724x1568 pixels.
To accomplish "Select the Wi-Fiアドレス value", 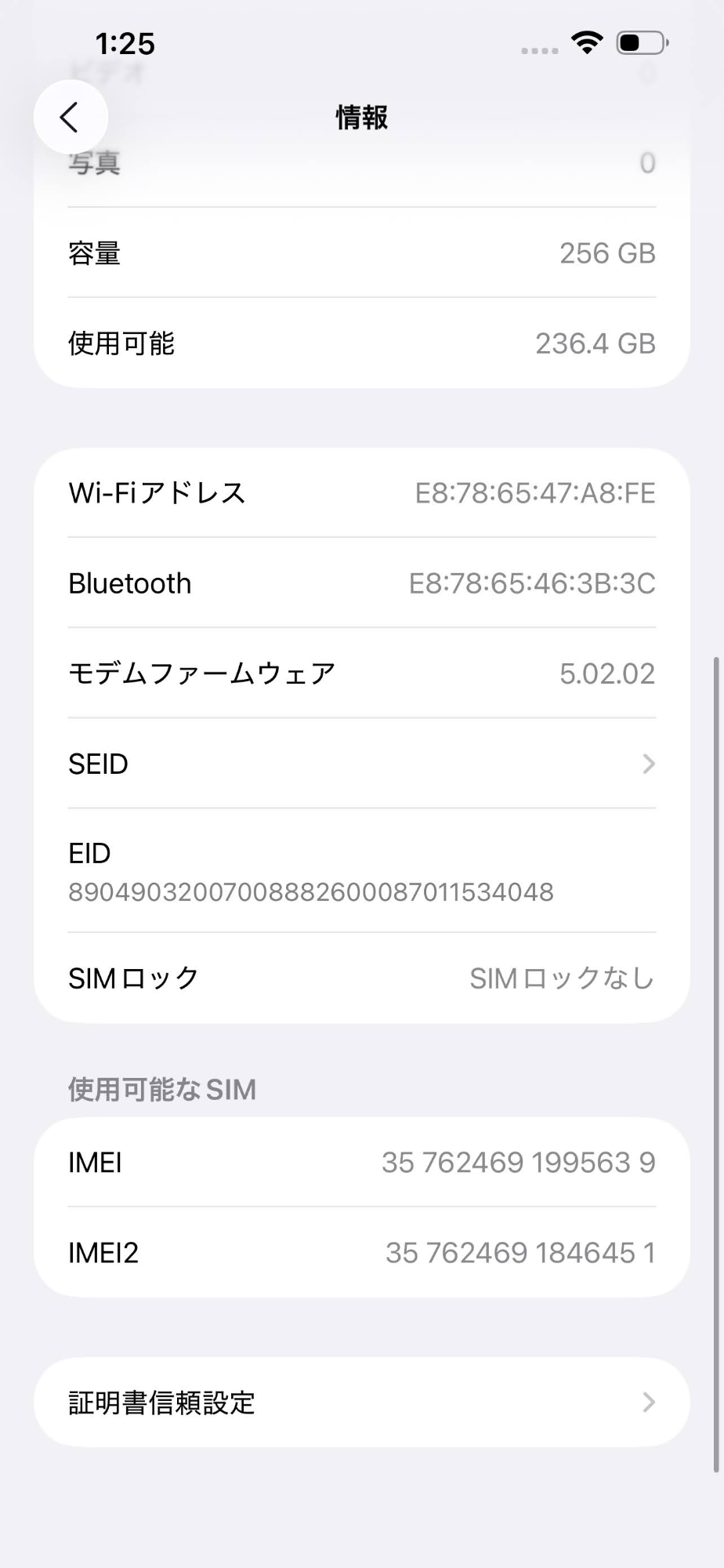I will click(x=534, y=492).
